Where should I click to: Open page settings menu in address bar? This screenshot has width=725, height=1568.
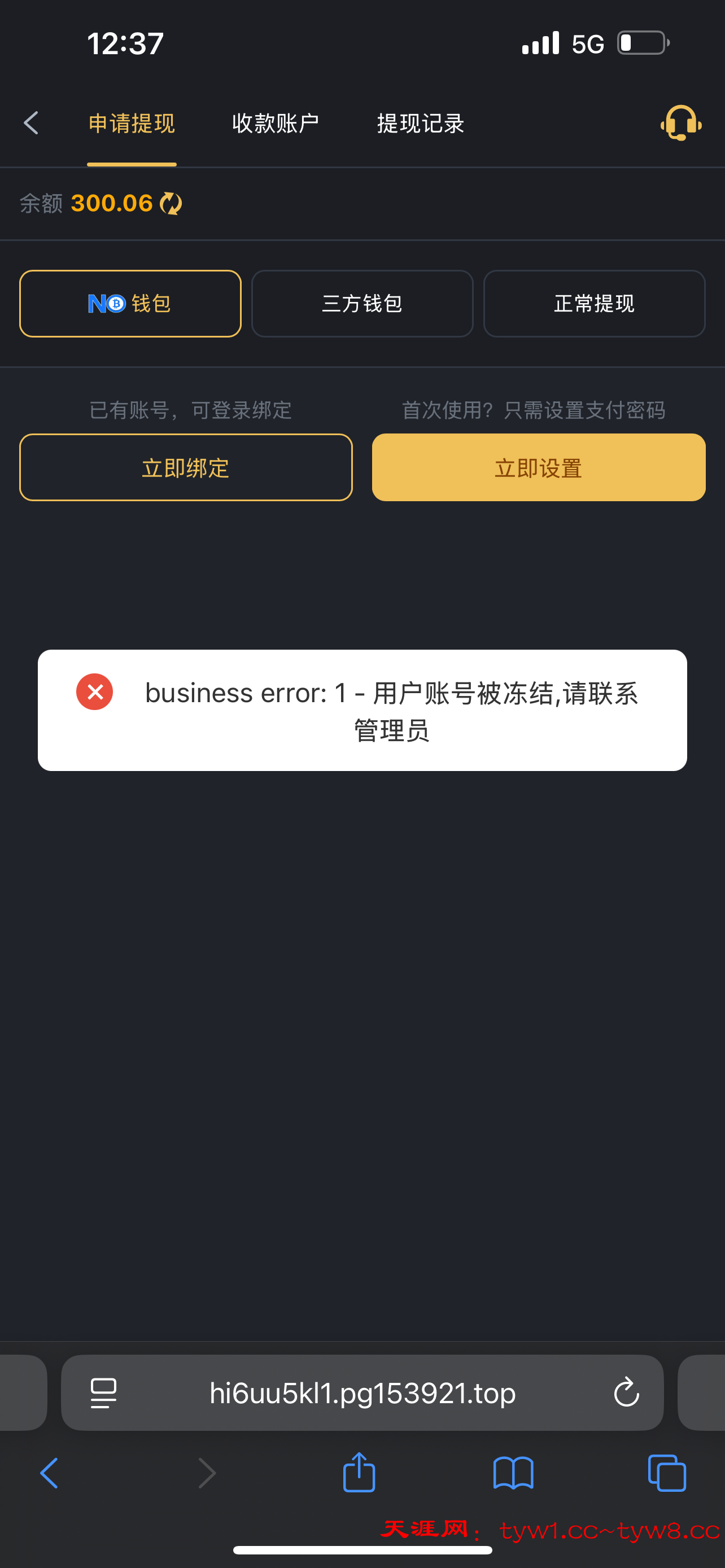(x=103, y=1392)
